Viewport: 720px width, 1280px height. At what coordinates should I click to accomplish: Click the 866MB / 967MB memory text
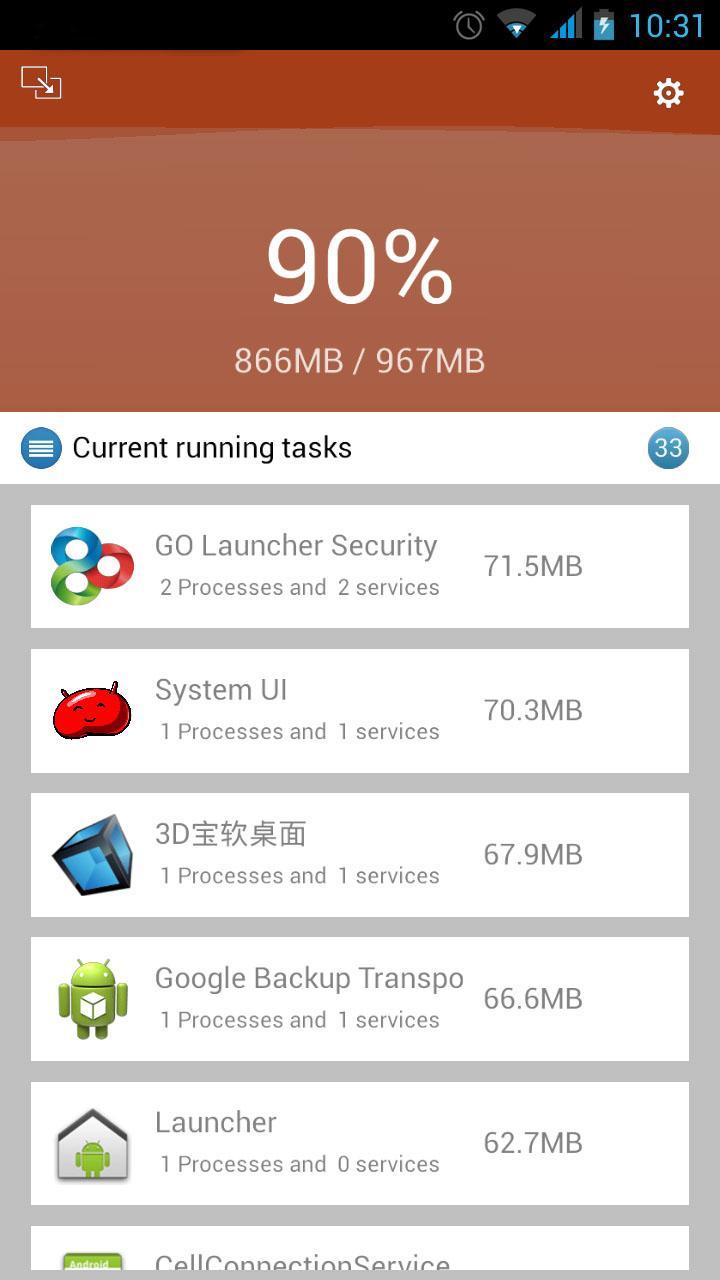tap(360, 360)
